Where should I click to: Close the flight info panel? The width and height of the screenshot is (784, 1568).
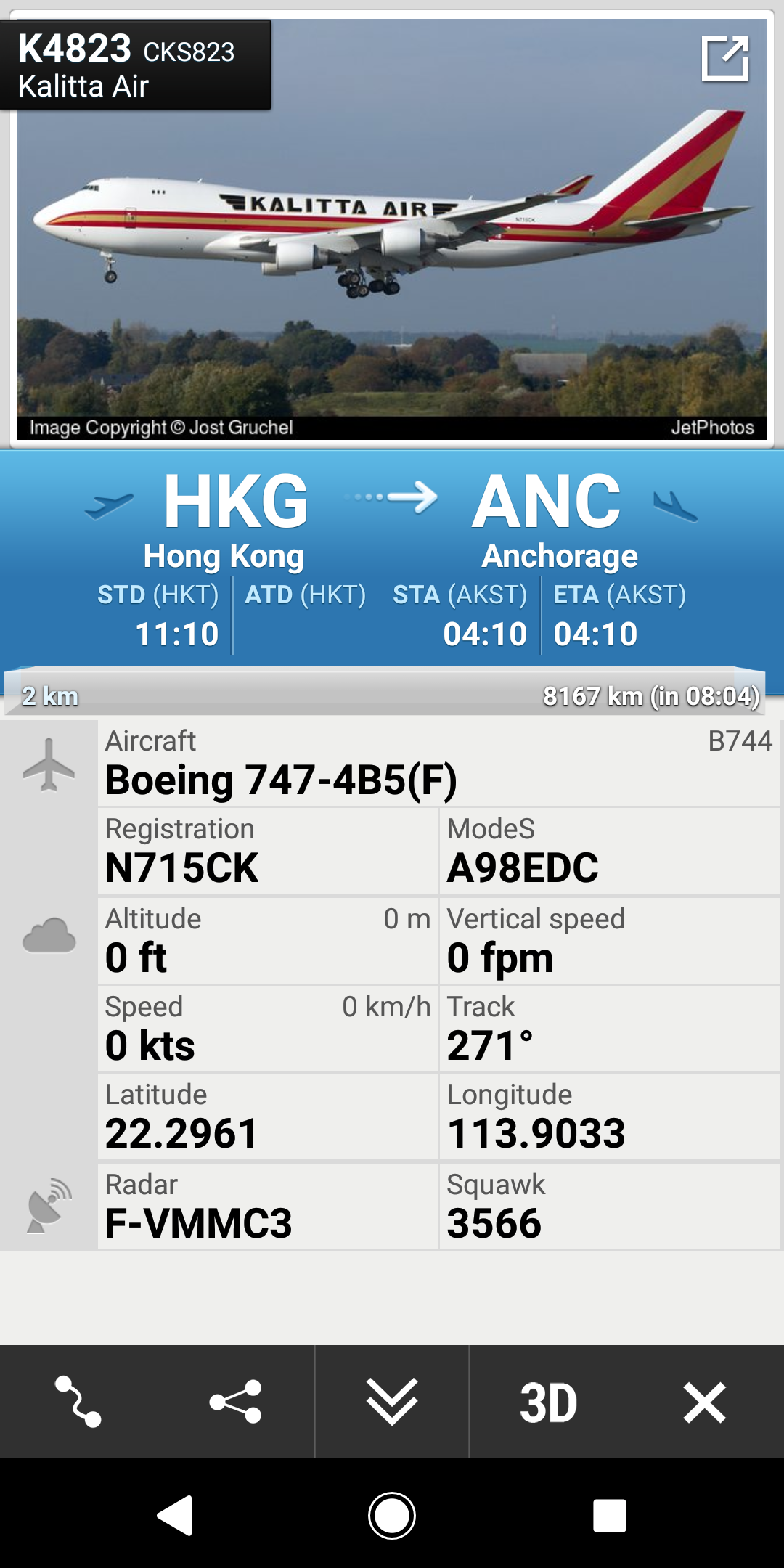[x=704, y=1402]
